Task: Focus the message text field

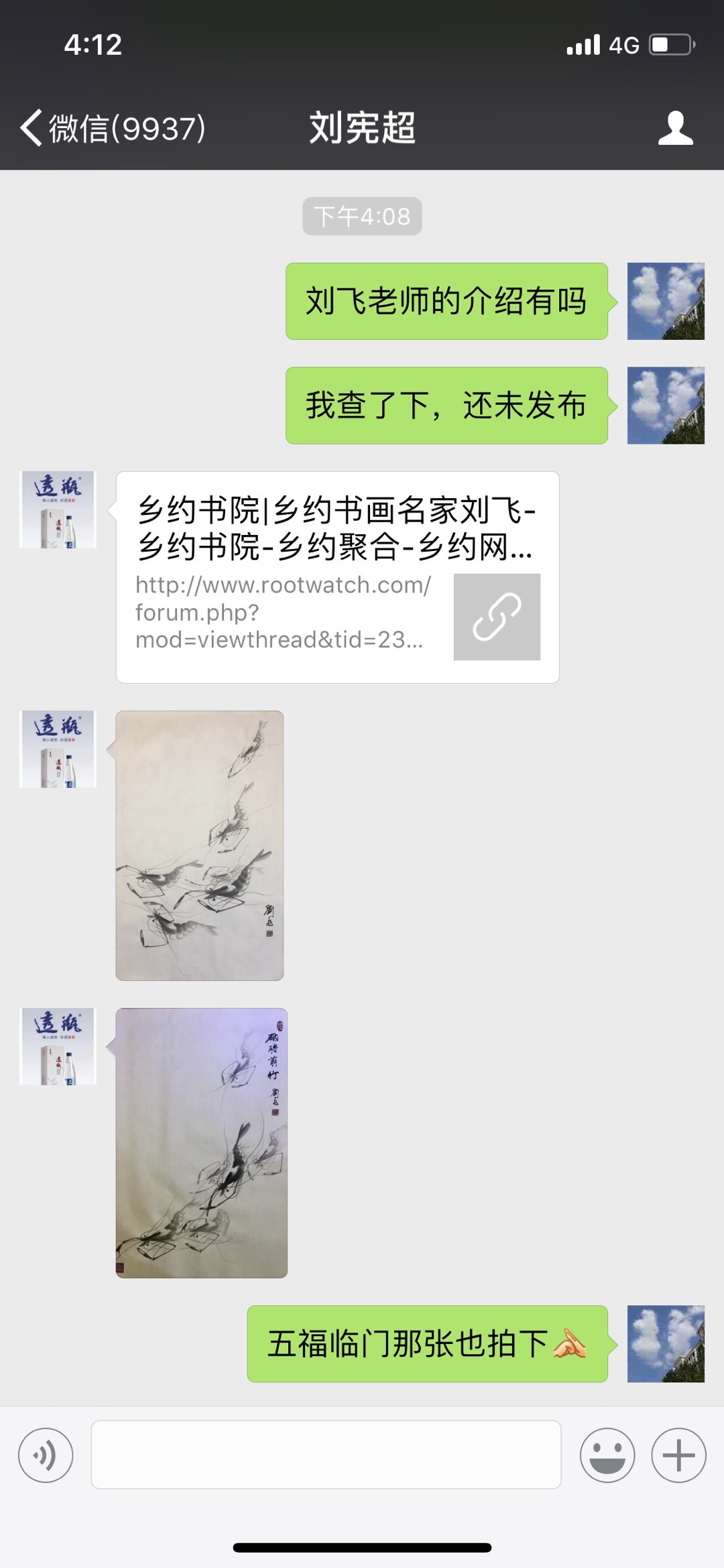Action: coord(326,1455)
